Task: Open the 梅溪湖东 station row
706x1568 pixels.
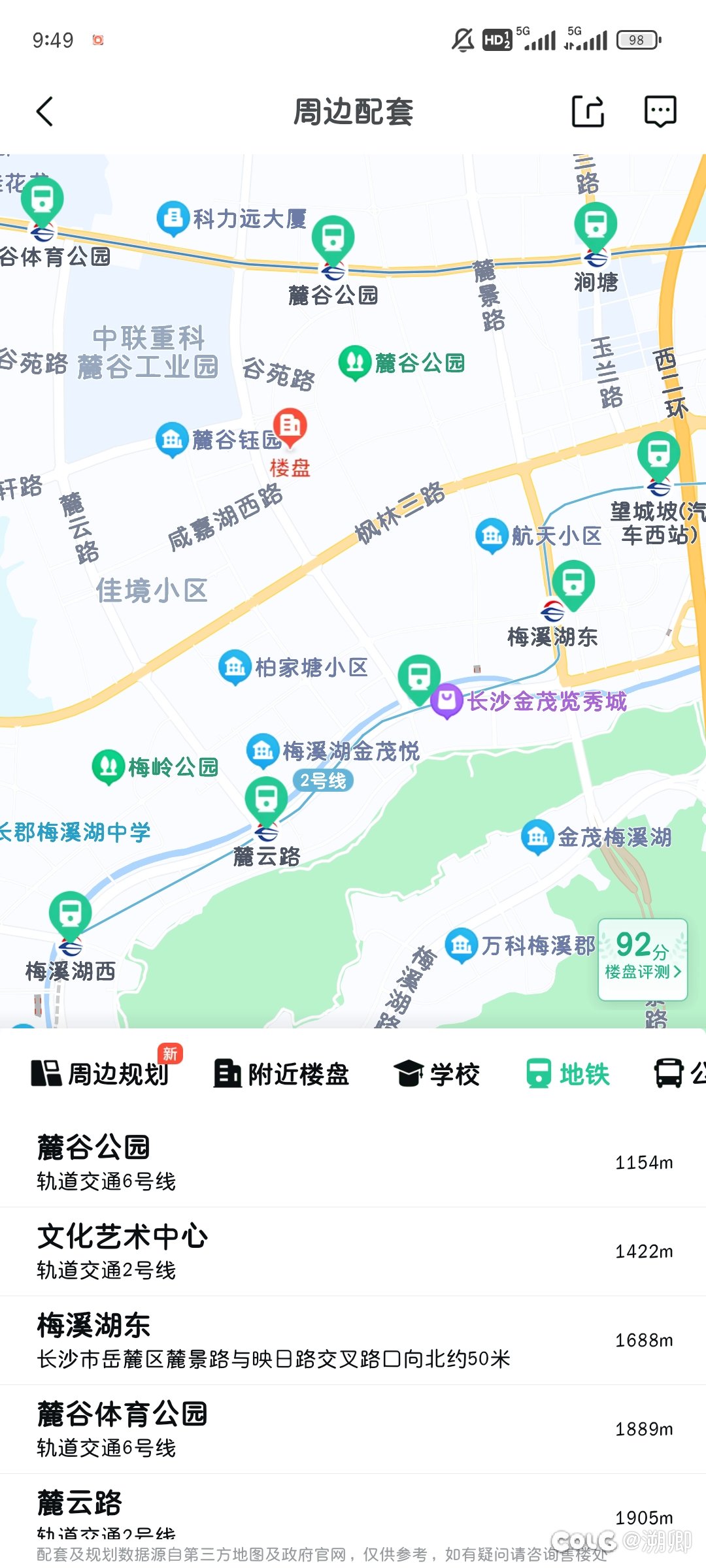Action: (353, 1341)
